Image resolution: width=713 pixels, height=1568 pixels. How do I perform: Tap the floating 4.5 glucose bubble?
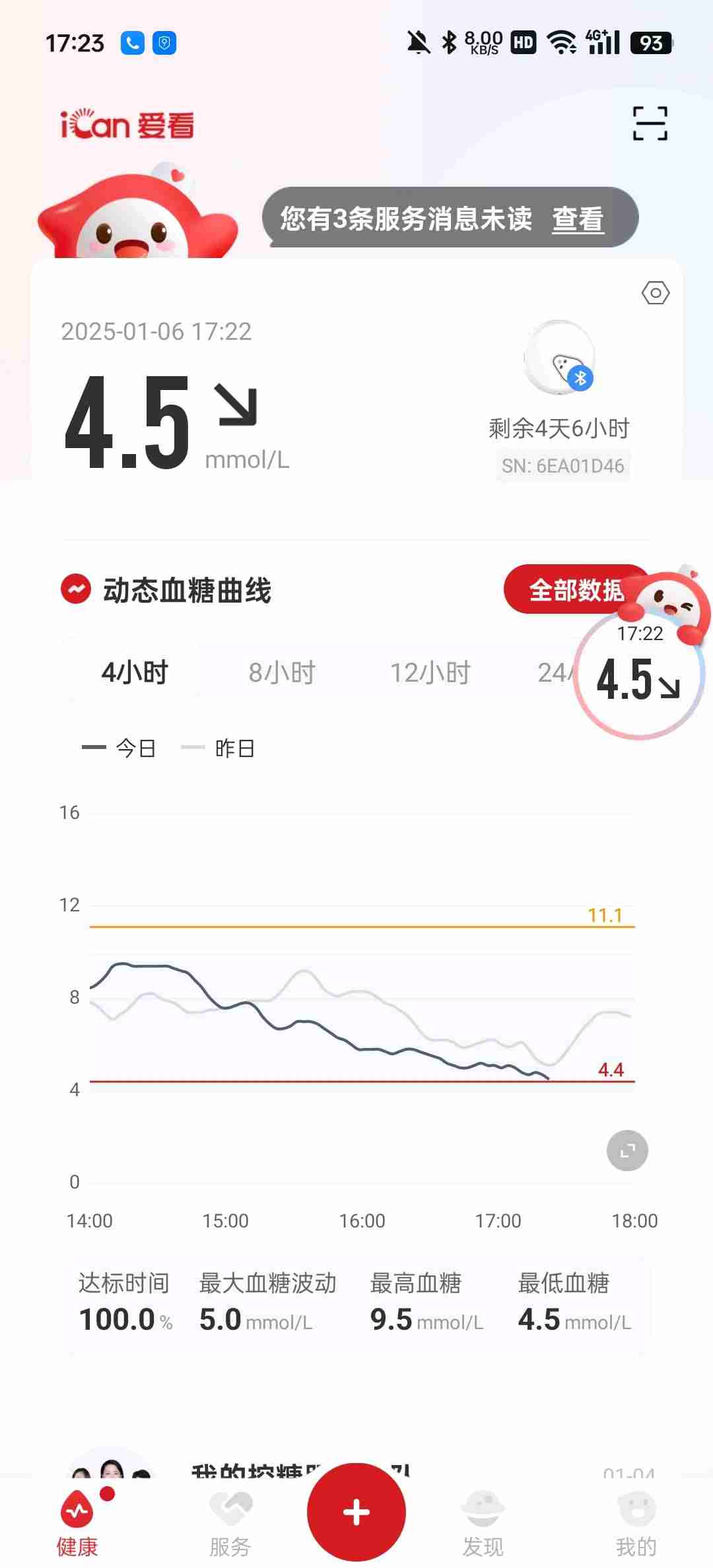point(638,676)
